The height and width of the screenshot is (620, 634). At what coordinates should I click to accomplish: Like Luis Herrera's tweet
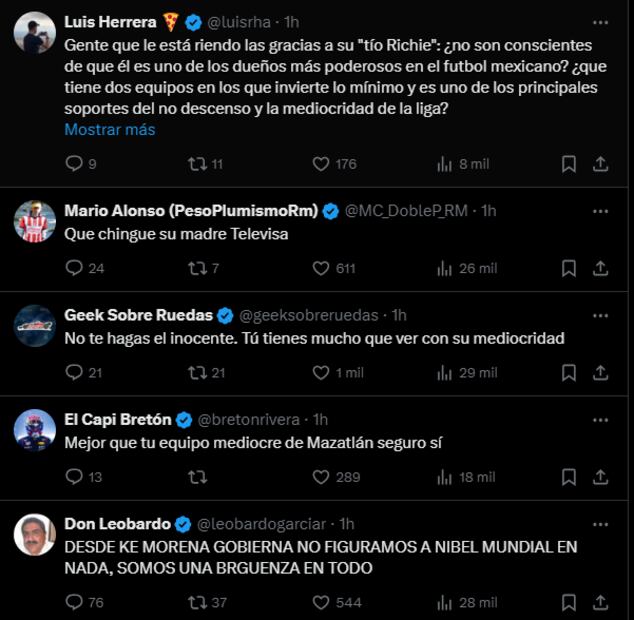pyautogui.click(x=321, y=164)
